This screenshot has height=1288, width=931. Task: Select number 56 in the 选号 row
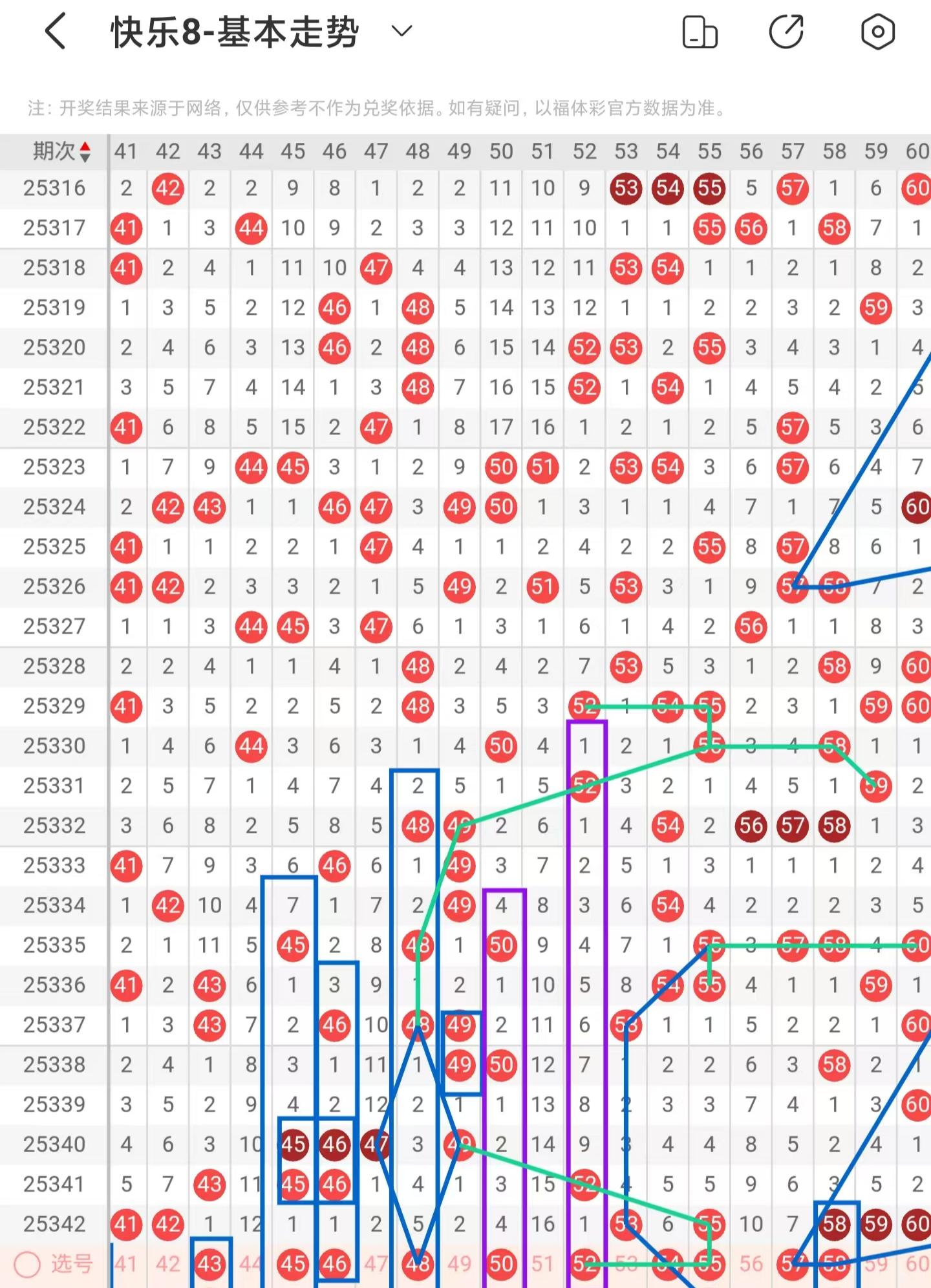tap(751, 1263)
